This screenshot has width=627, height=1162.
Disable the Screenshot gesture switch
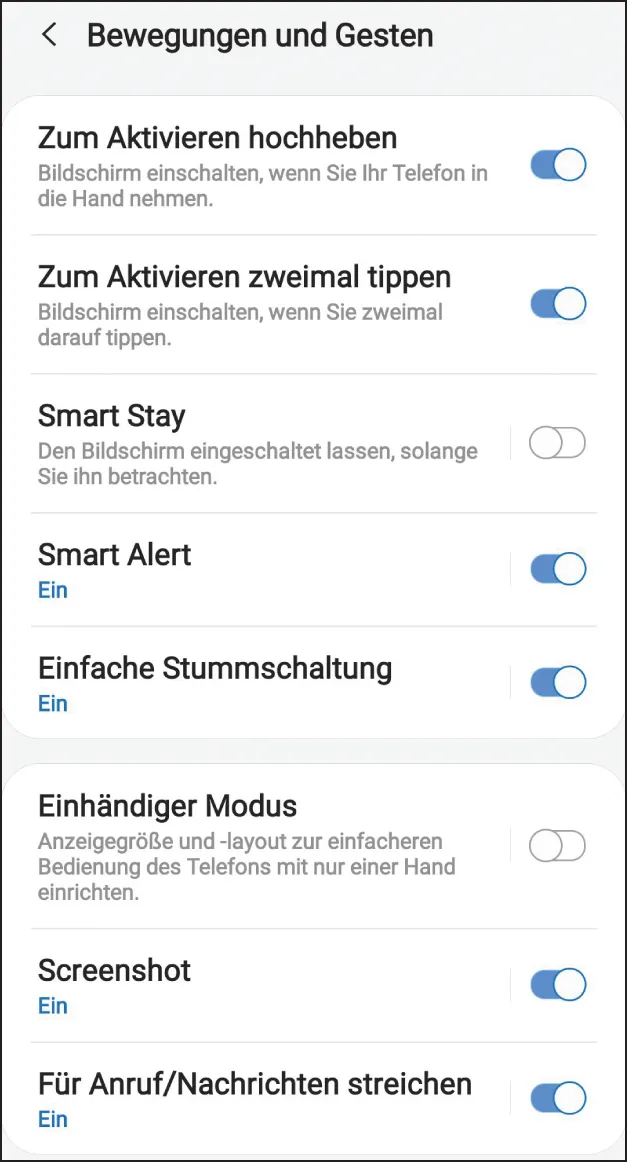[x=557, y=985]
